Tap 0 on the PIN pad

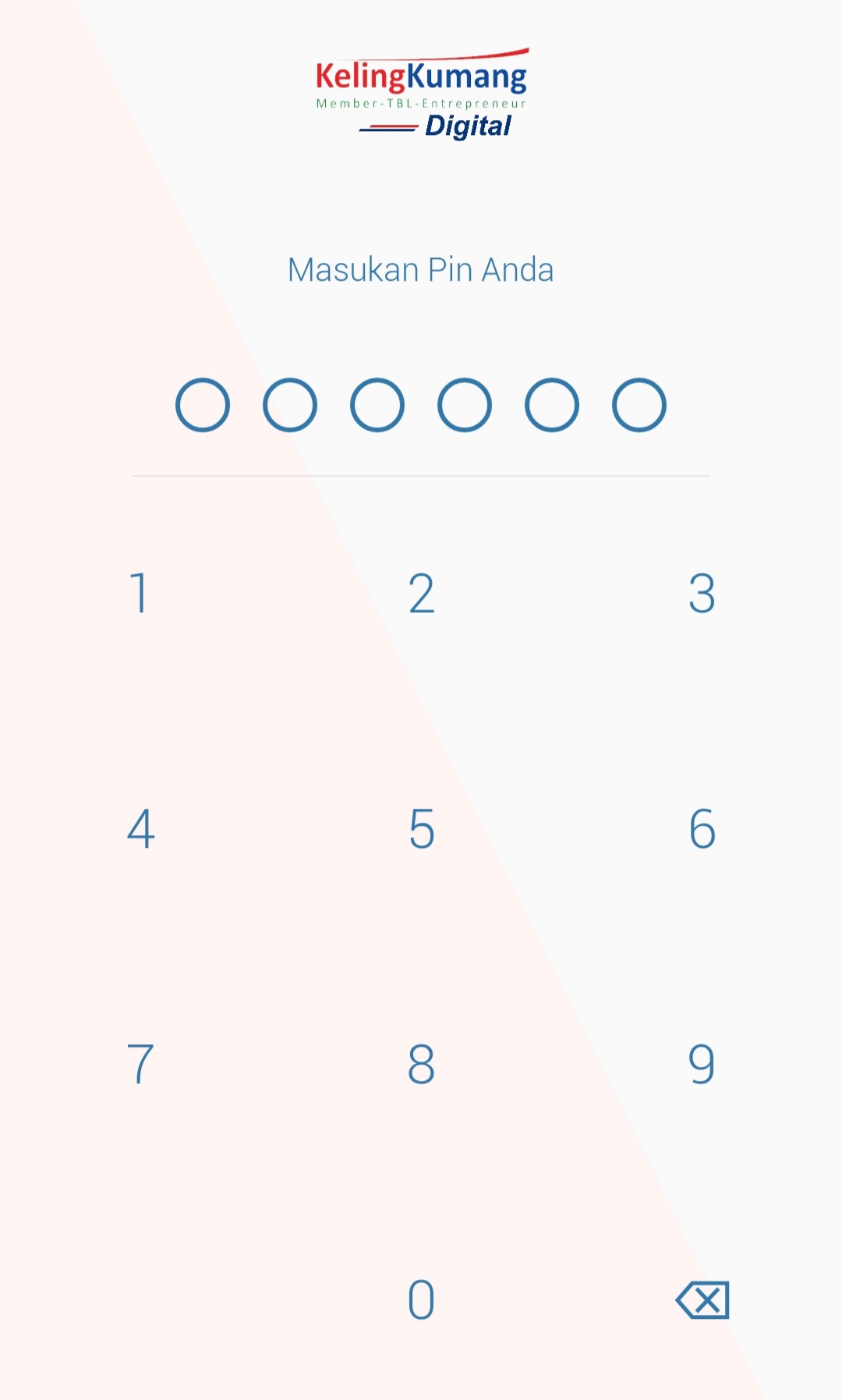pyautogui.click(x=421, y=1300)
